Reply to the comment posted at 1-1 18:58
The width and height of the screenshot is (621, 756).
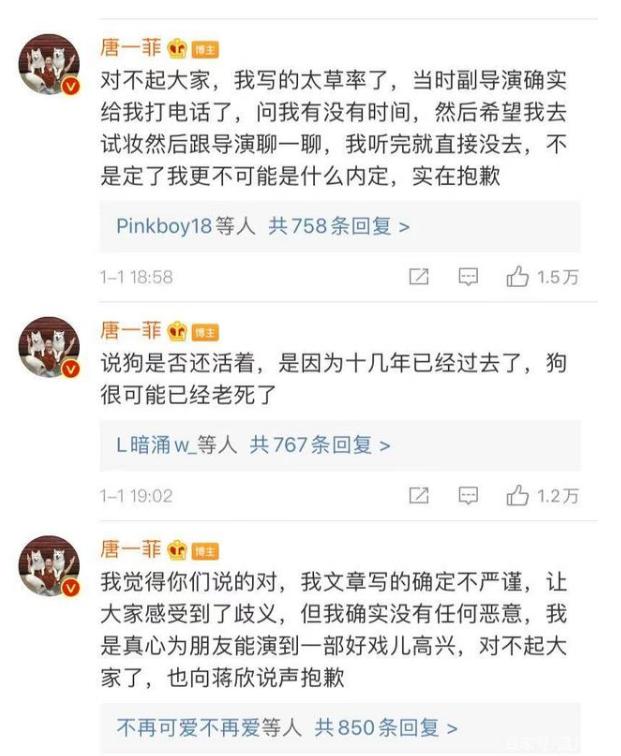[467, 277]
